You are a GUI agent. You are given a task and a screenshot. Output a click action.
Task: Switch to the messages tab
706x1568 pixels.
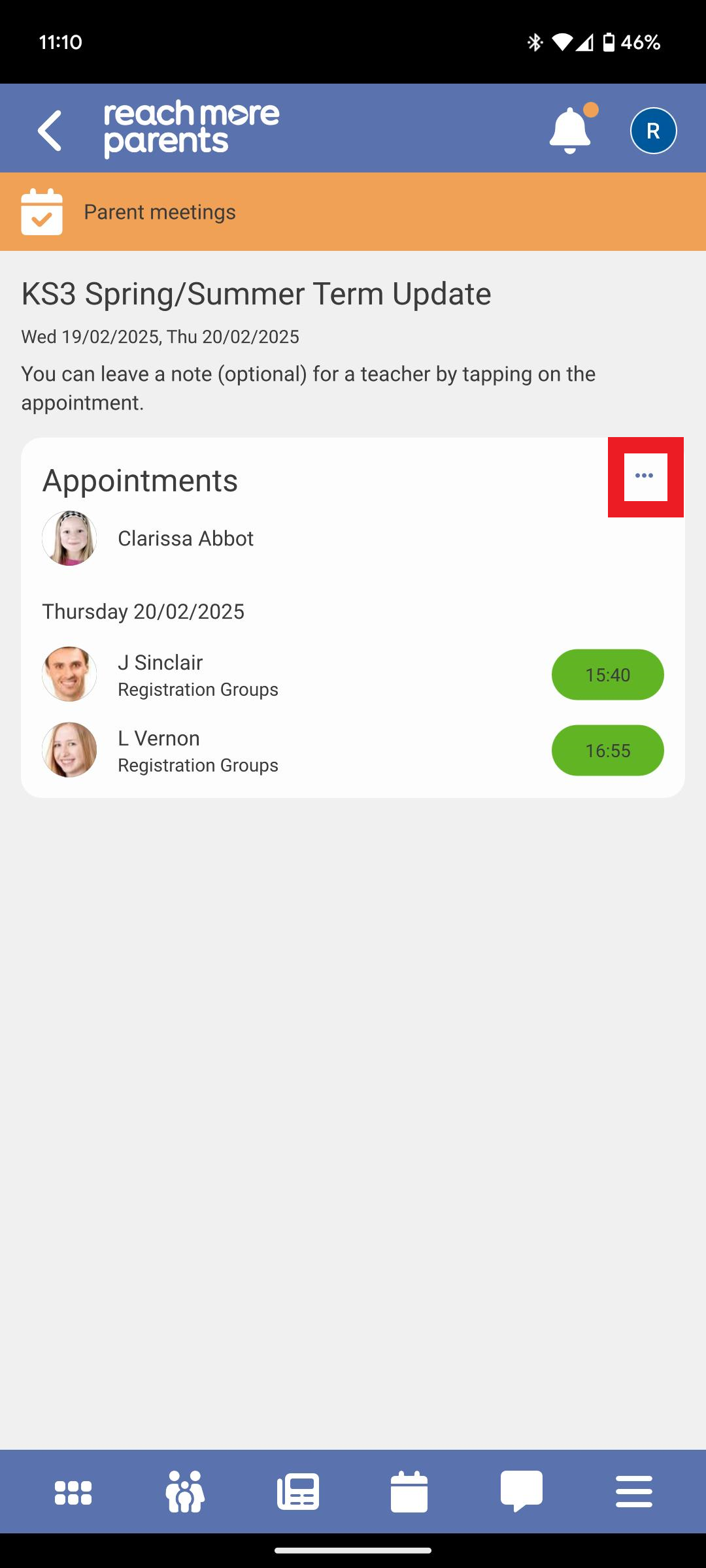(x=522, y=1492)
